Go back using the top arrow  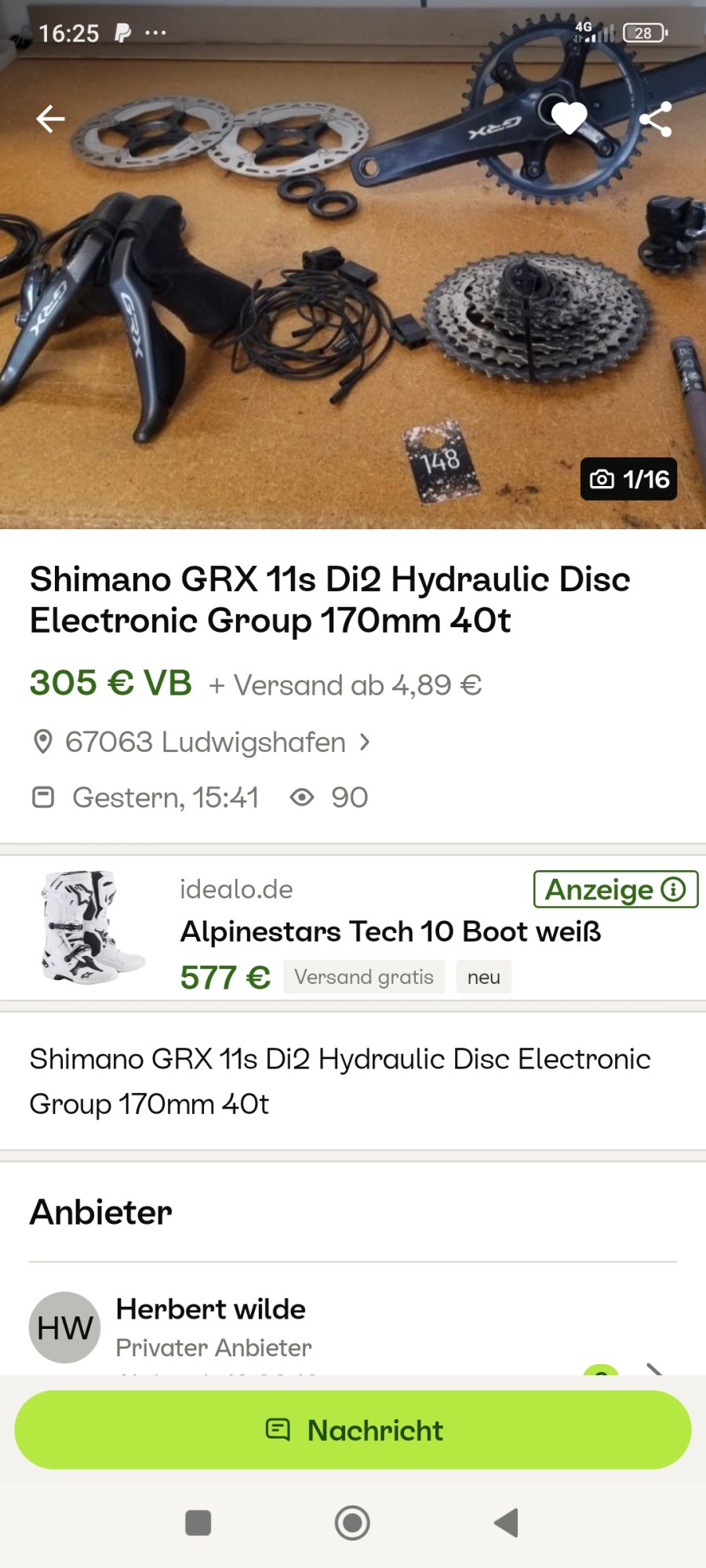pyautogui.click(x=50, y=119)
